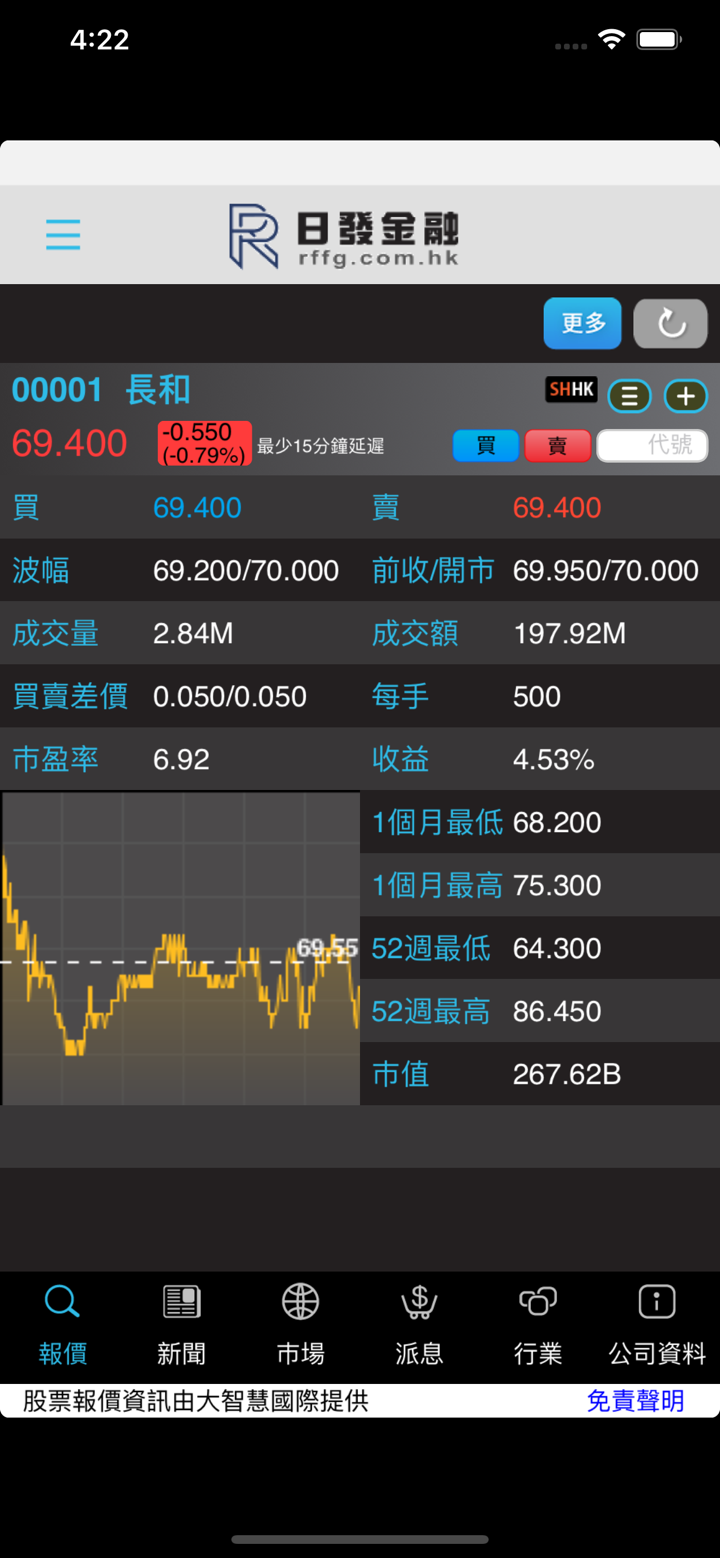This screenshot has width=720, height=1558.
Task: Tap the red 賣 (sell) button
Action: pyautogui.click(x=557, y=445)
